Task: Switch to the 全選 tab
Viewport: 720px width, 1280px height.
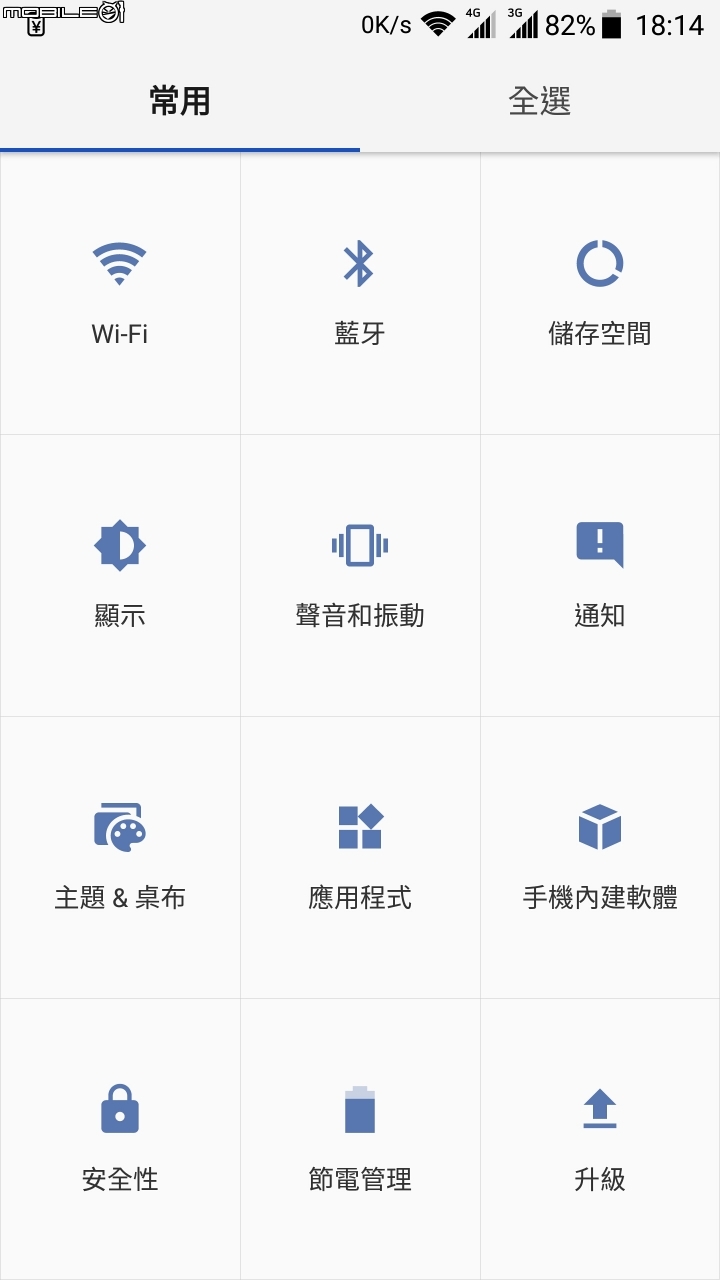Action: (540, 101)
